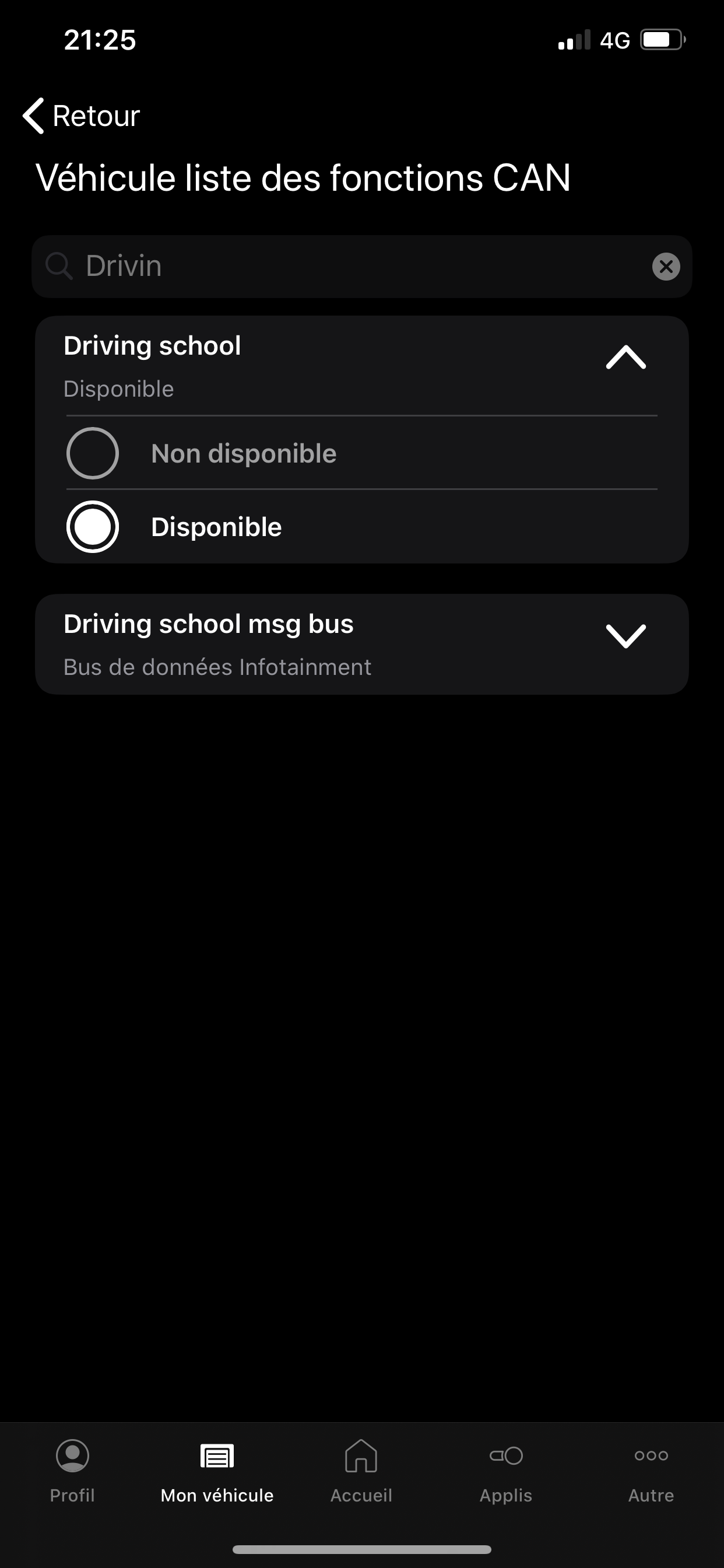Go back with the Retour button
This screenshot has height=1568, width=724.
click(x=82, y=116)
